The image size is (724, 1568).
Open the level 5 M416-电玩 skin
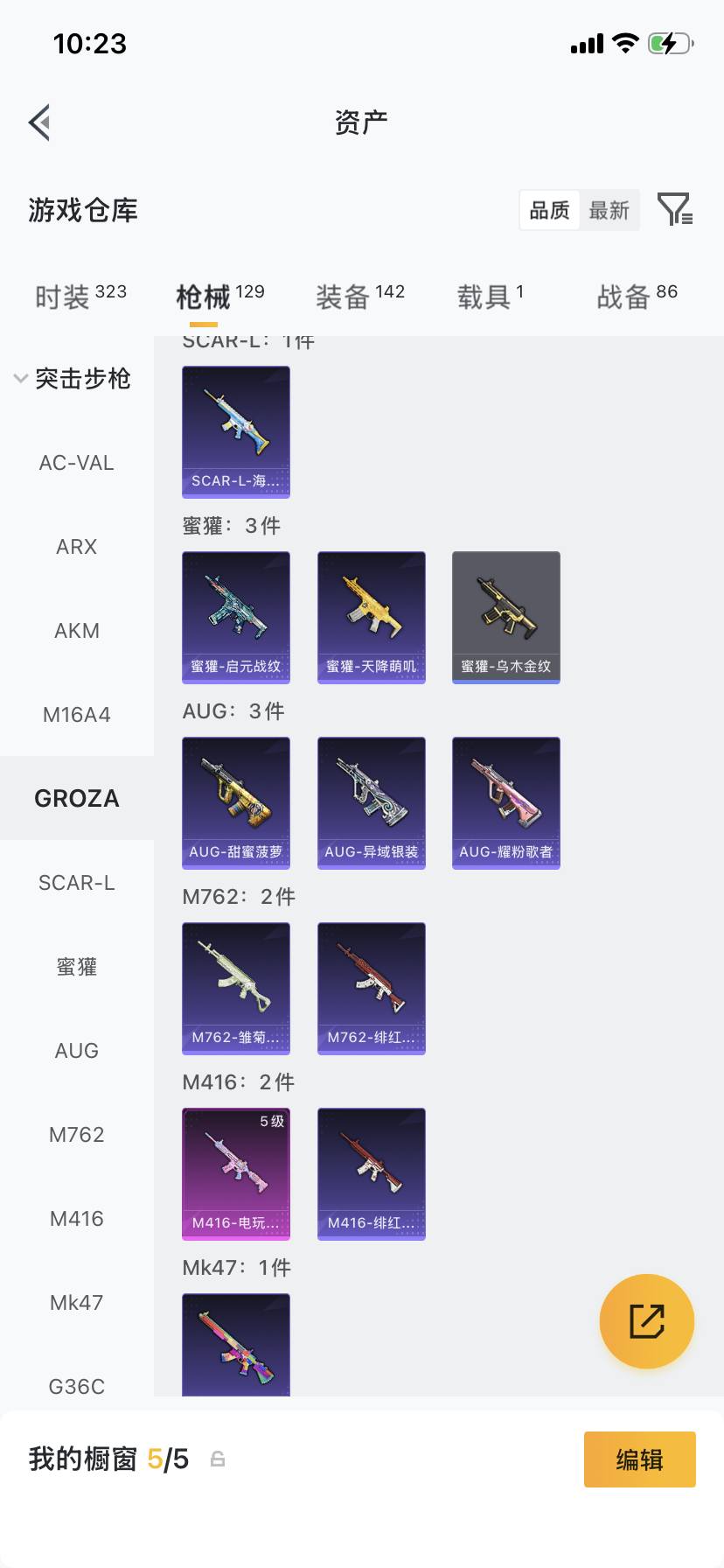coord(236,1174)
